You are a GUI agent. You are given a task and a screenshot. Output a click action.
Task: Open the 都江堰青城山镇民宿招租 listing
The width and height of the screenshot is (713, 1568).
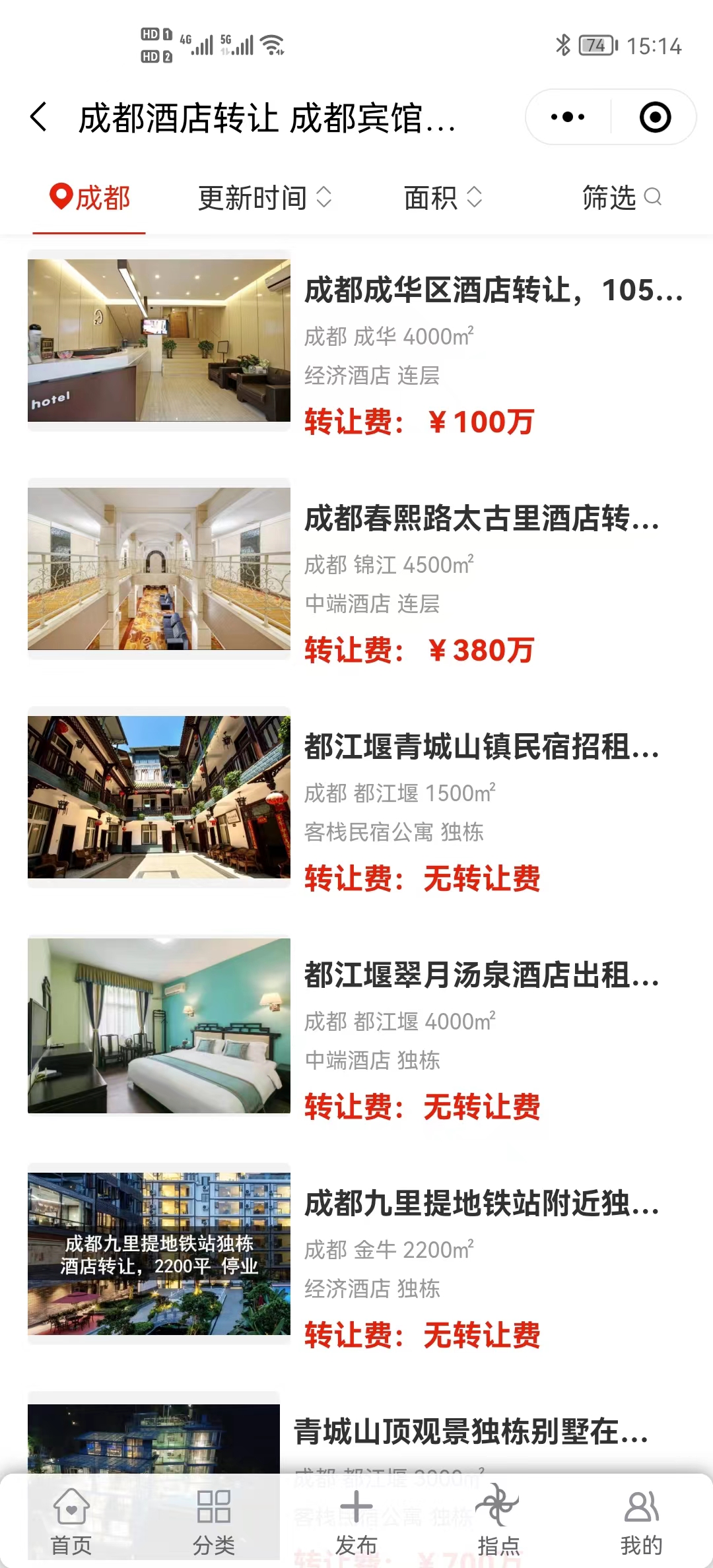click(x=482, y=747)
